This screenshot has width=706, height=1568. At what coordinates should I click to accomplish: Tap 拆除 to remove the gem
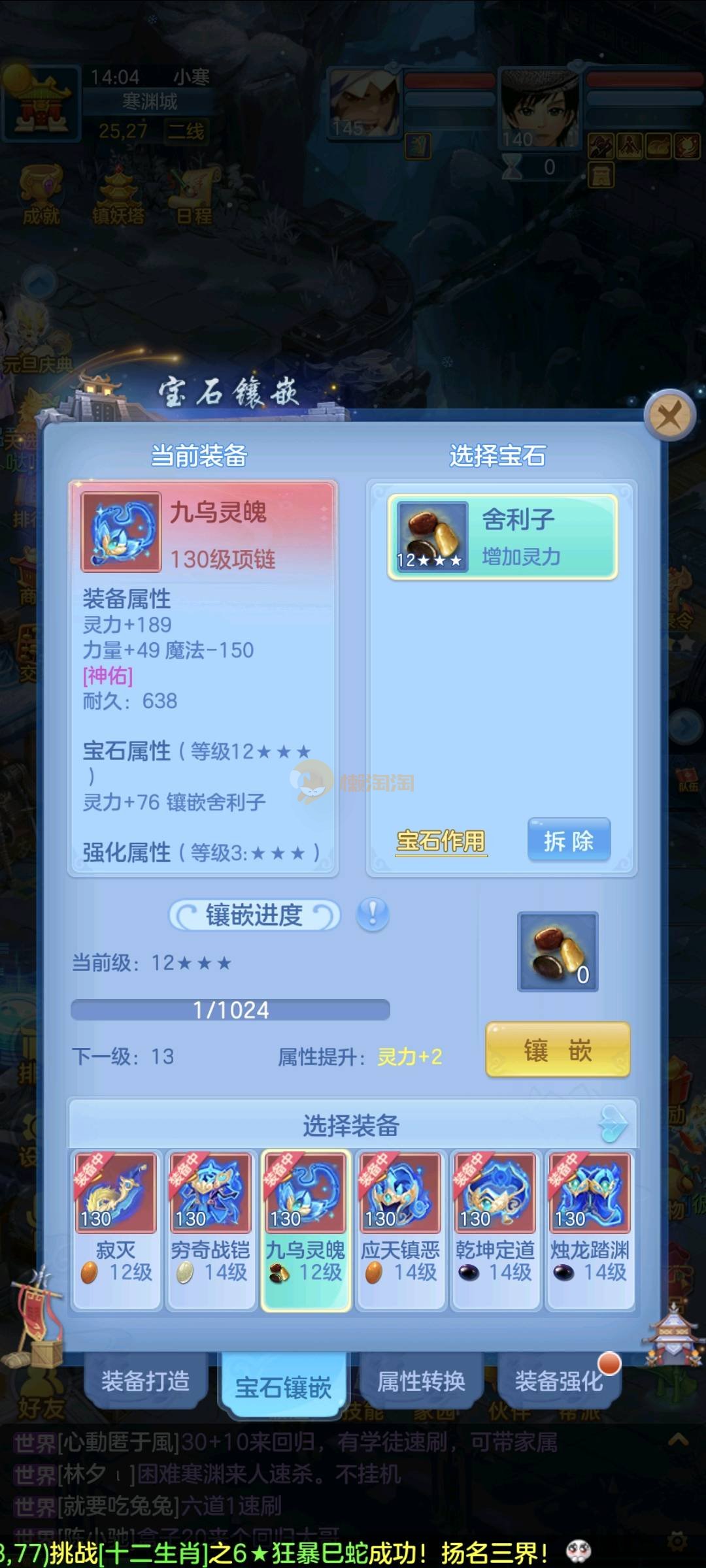tap(569, 841)
